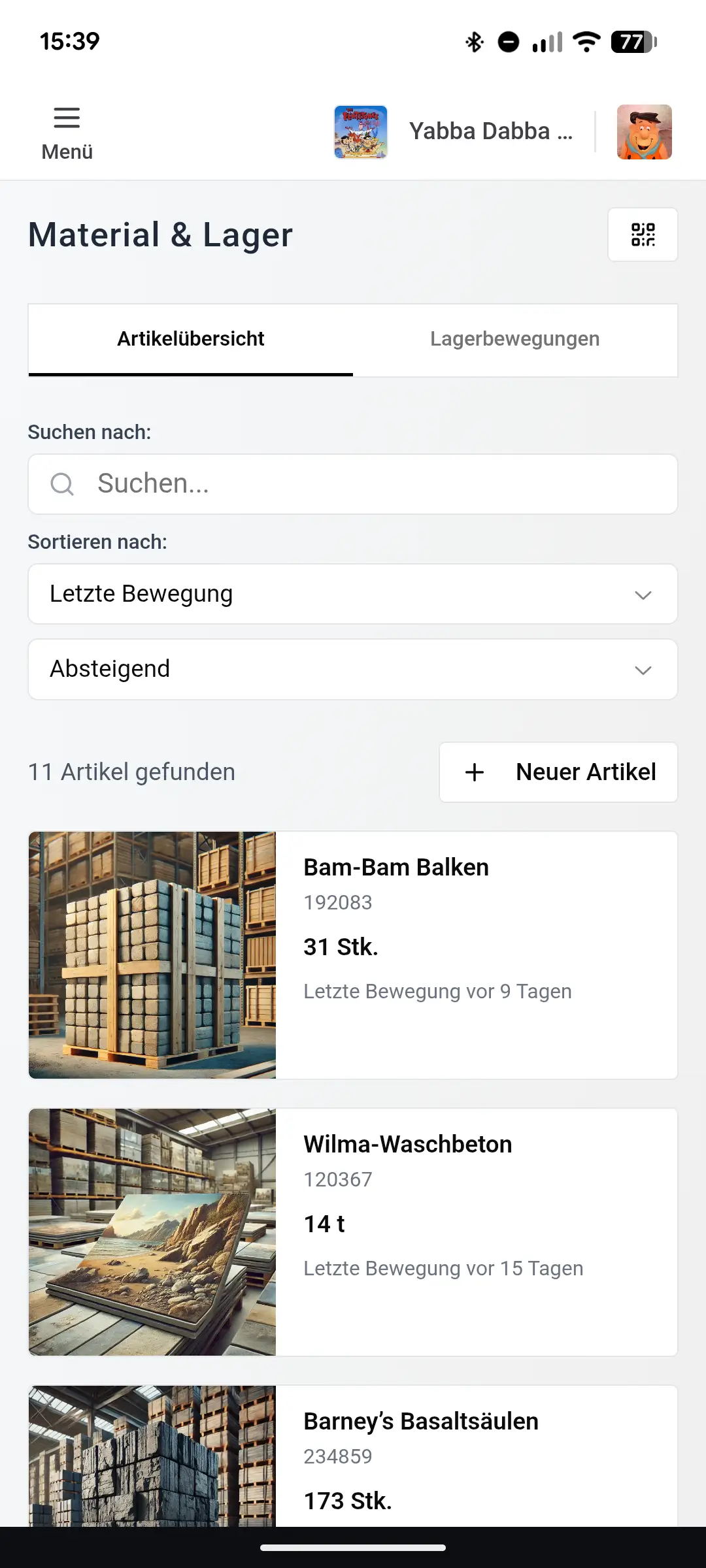Tap the home bar at screen bottom
The image size is (706, 1568).
[353, 1549]
